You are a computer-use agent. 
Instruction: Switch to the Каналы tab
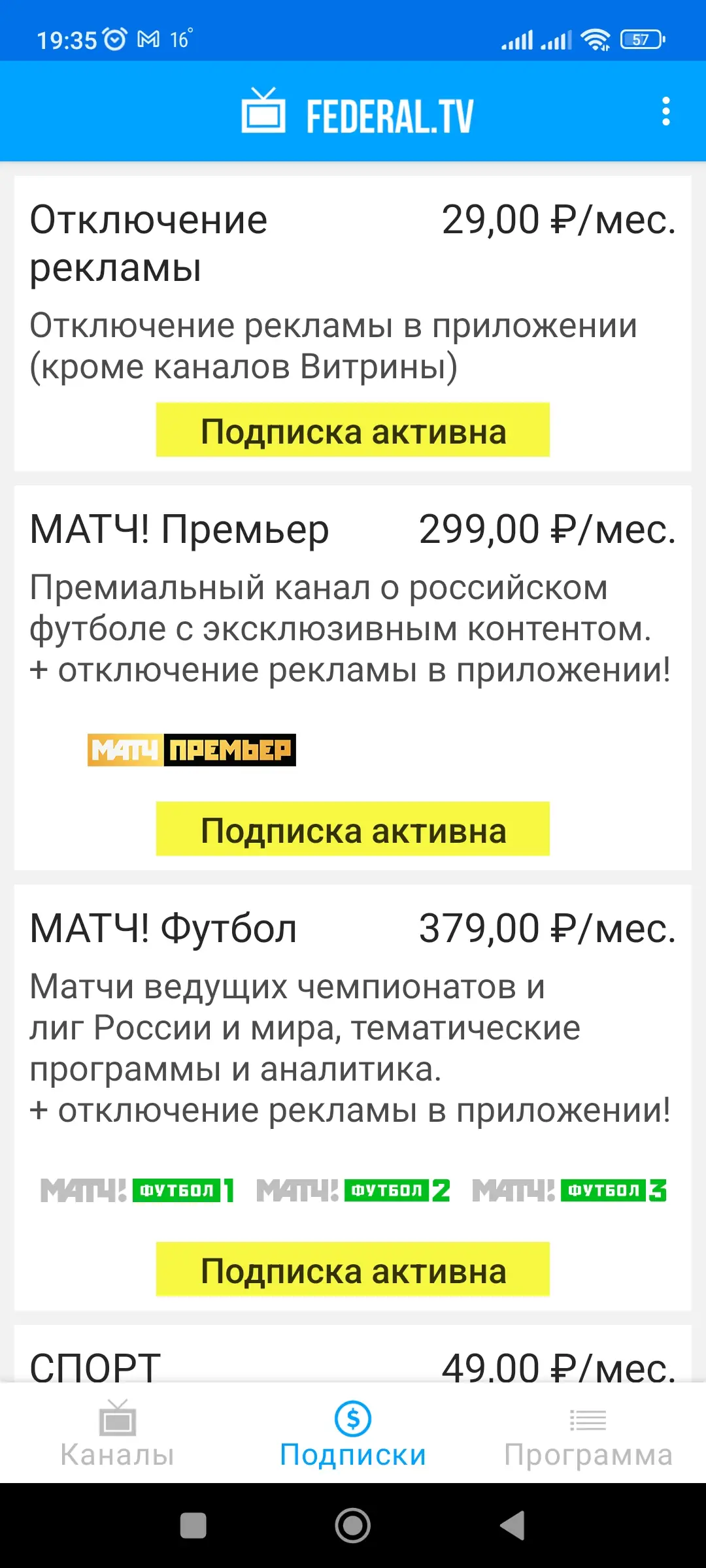point(118,1434)
